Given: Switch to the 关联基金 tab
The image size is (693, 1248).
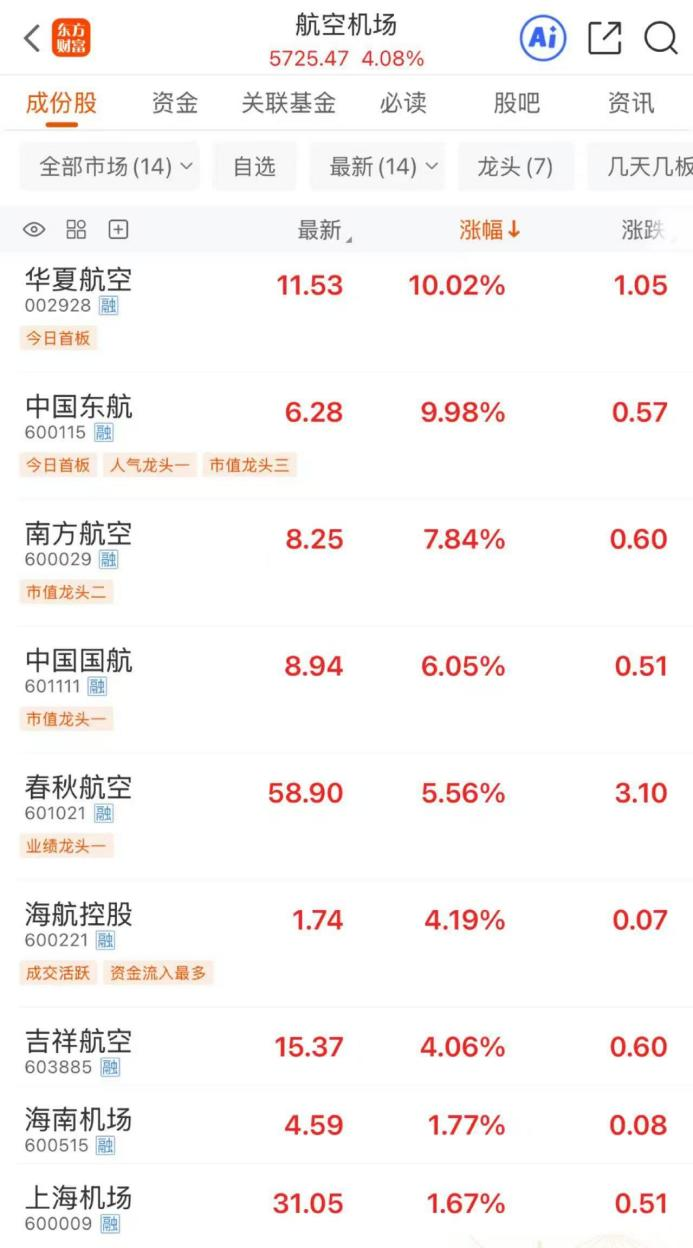Looking at the screenshot, I should point(288,103).
